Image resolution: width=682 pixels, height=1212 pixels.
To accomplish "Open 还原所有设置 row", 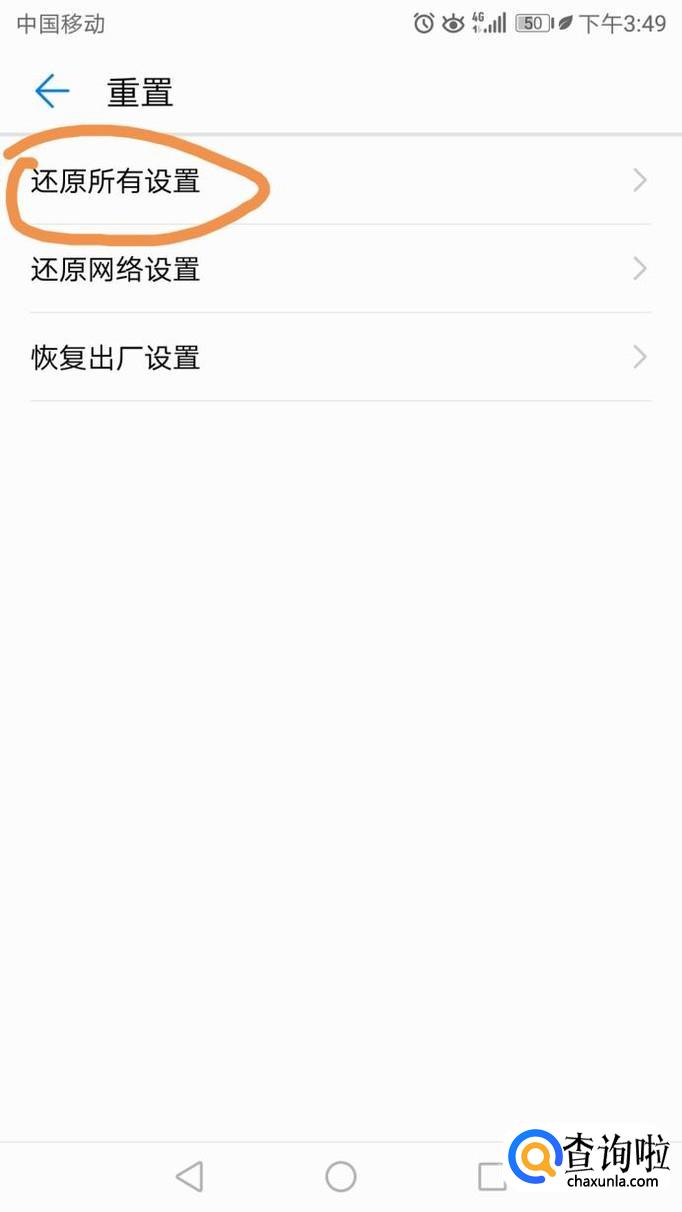I will 341,180.
